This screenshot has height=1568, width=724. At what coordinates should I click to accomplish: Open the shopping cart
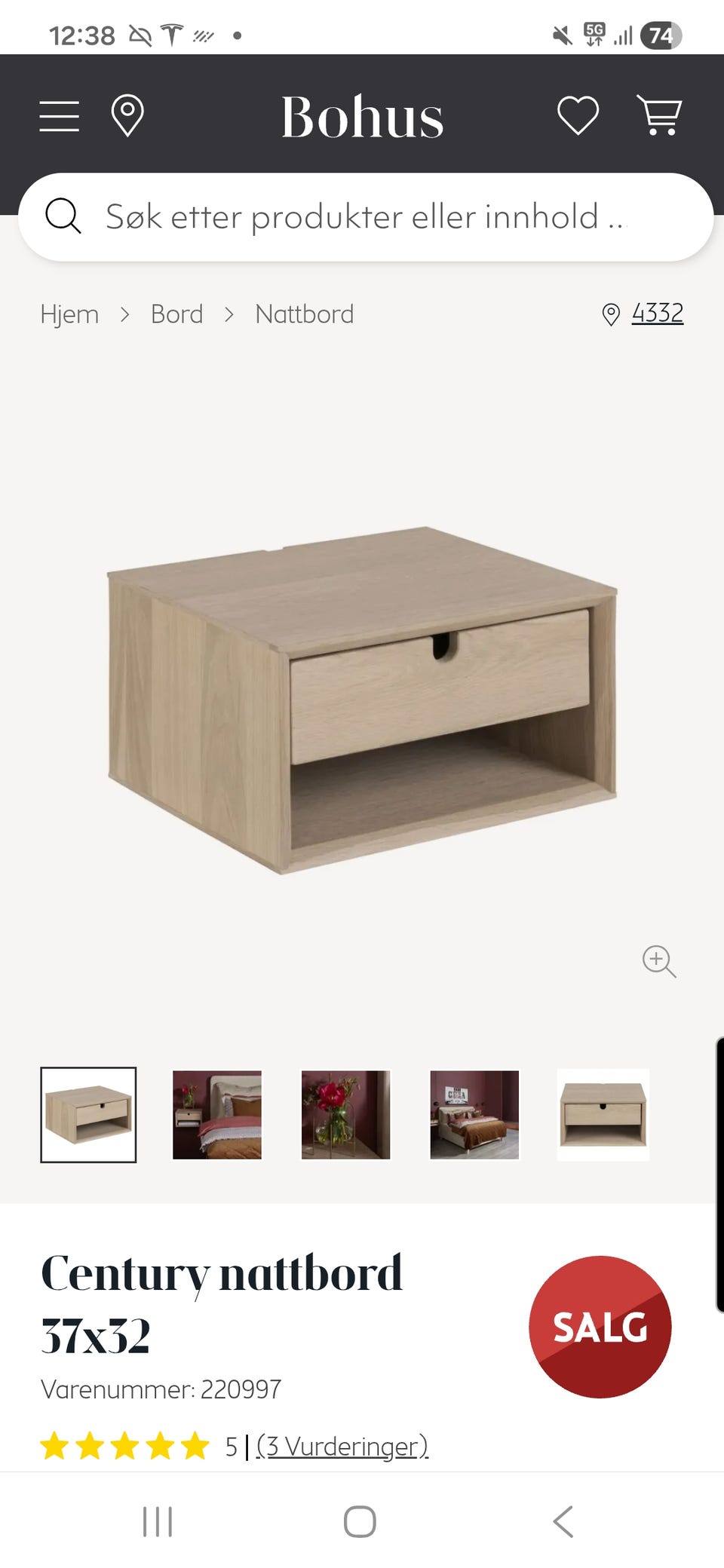659,115
